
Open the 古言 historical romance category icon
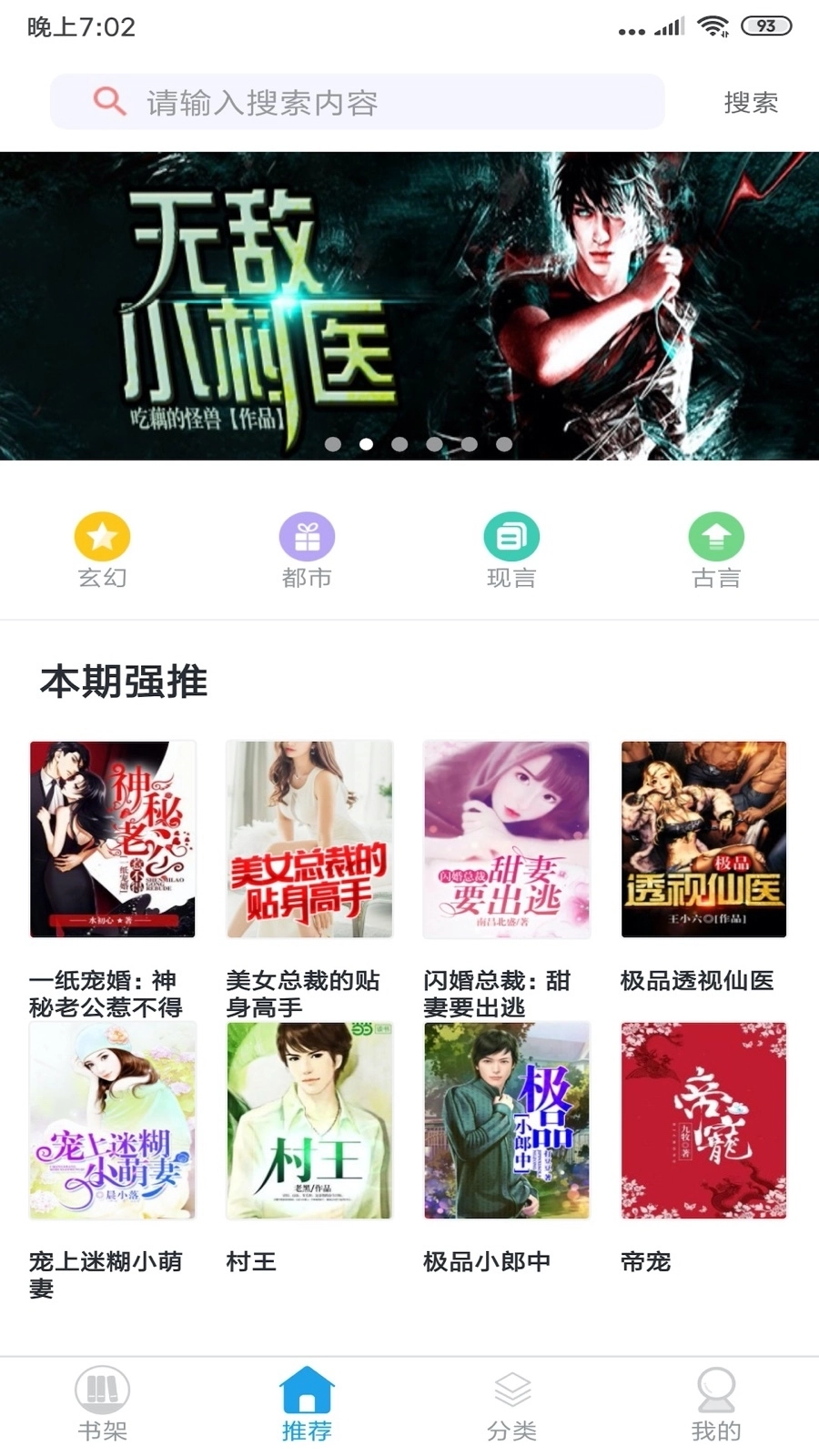(716, 536)
